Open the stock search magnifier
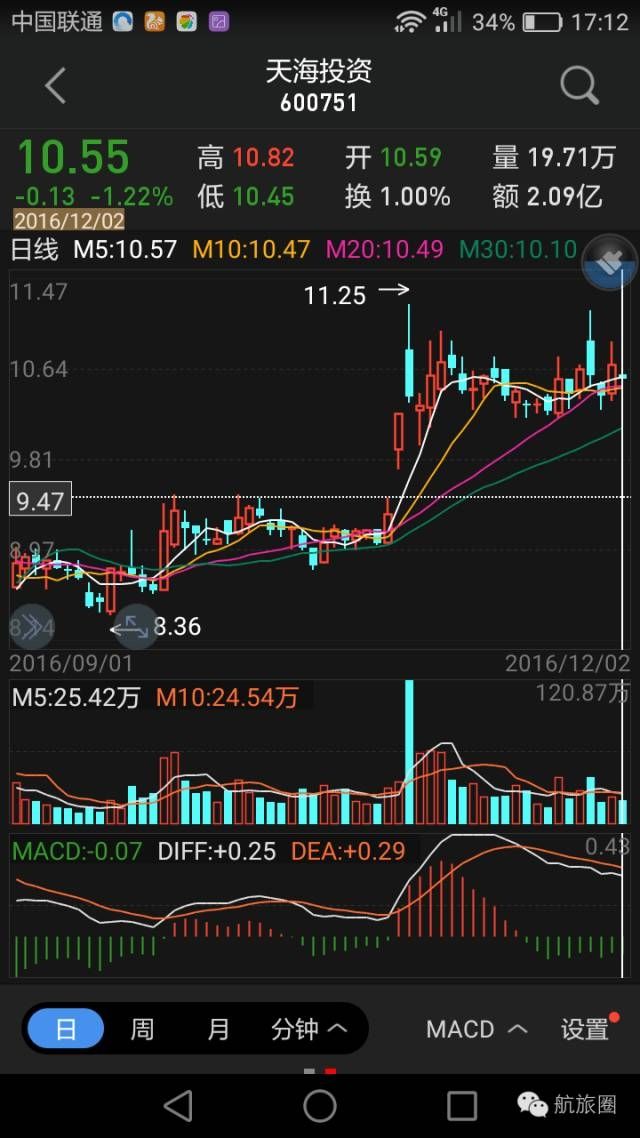 pyautogui.click(x=579, y=86)
